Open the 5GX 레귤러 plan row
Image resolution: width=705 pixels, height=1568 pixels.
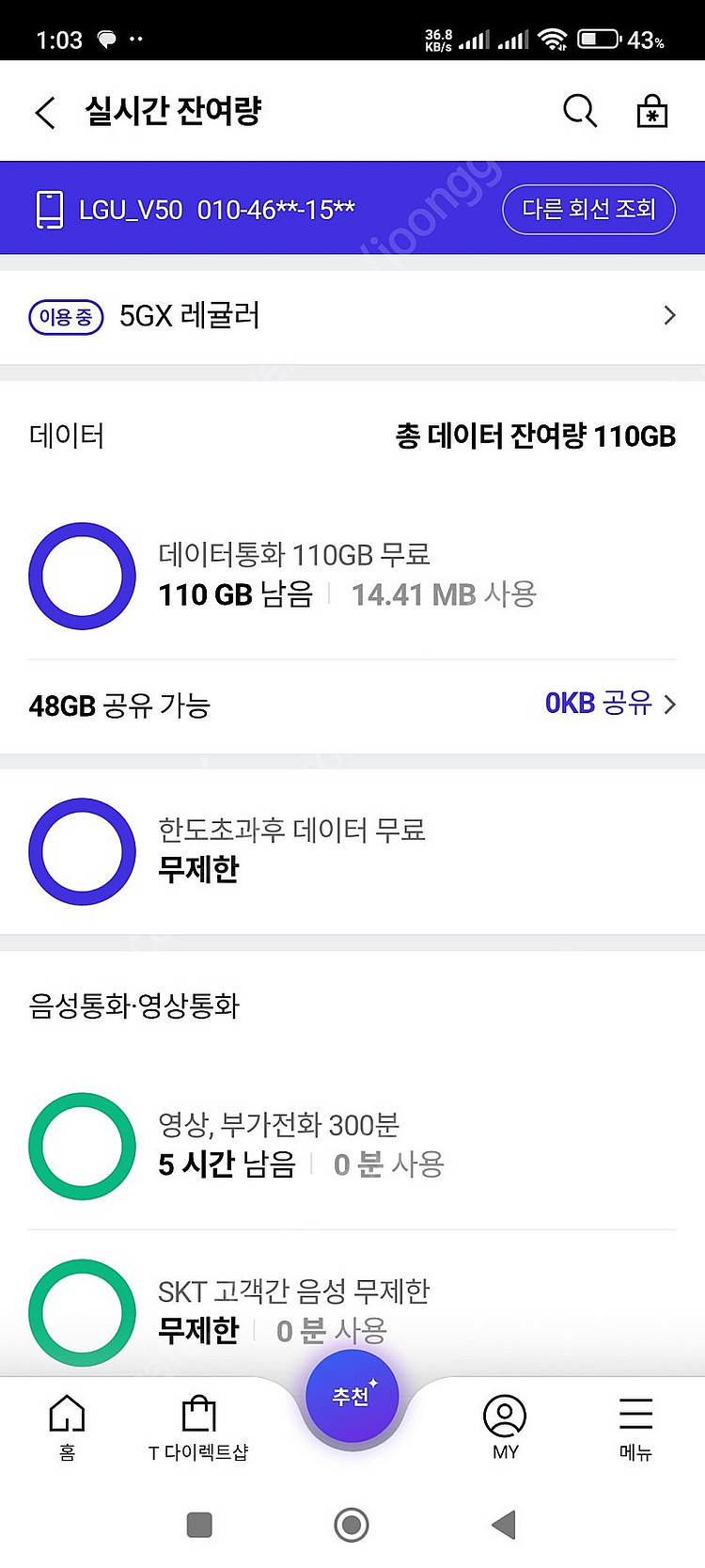tap(352, 316)
